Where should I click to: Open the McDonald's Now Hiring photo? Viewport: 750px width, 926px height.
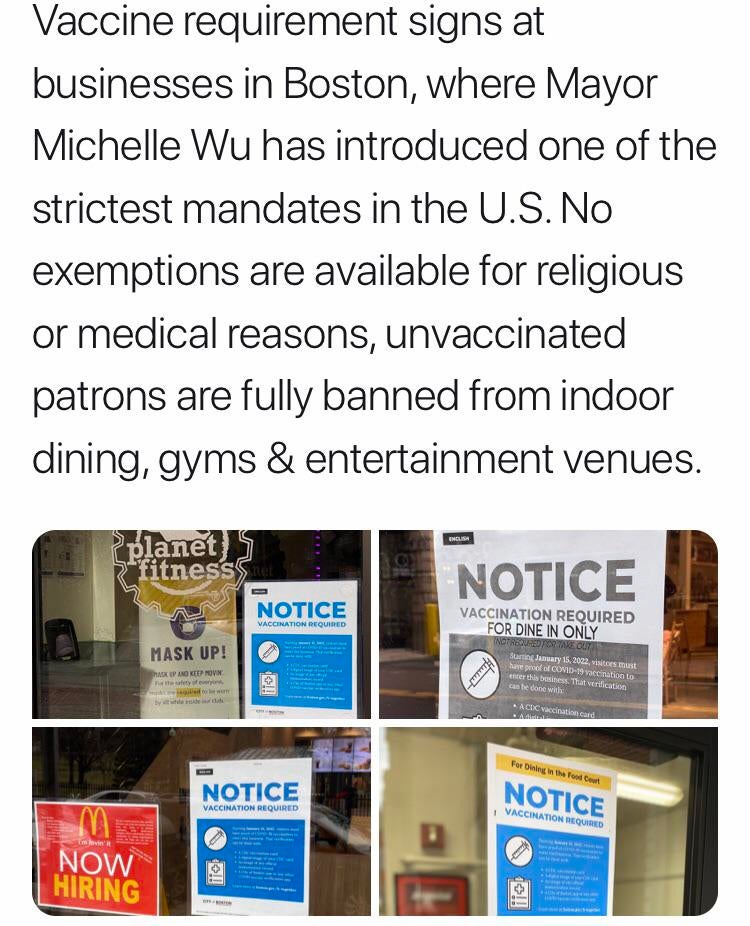tap(201, 821)
